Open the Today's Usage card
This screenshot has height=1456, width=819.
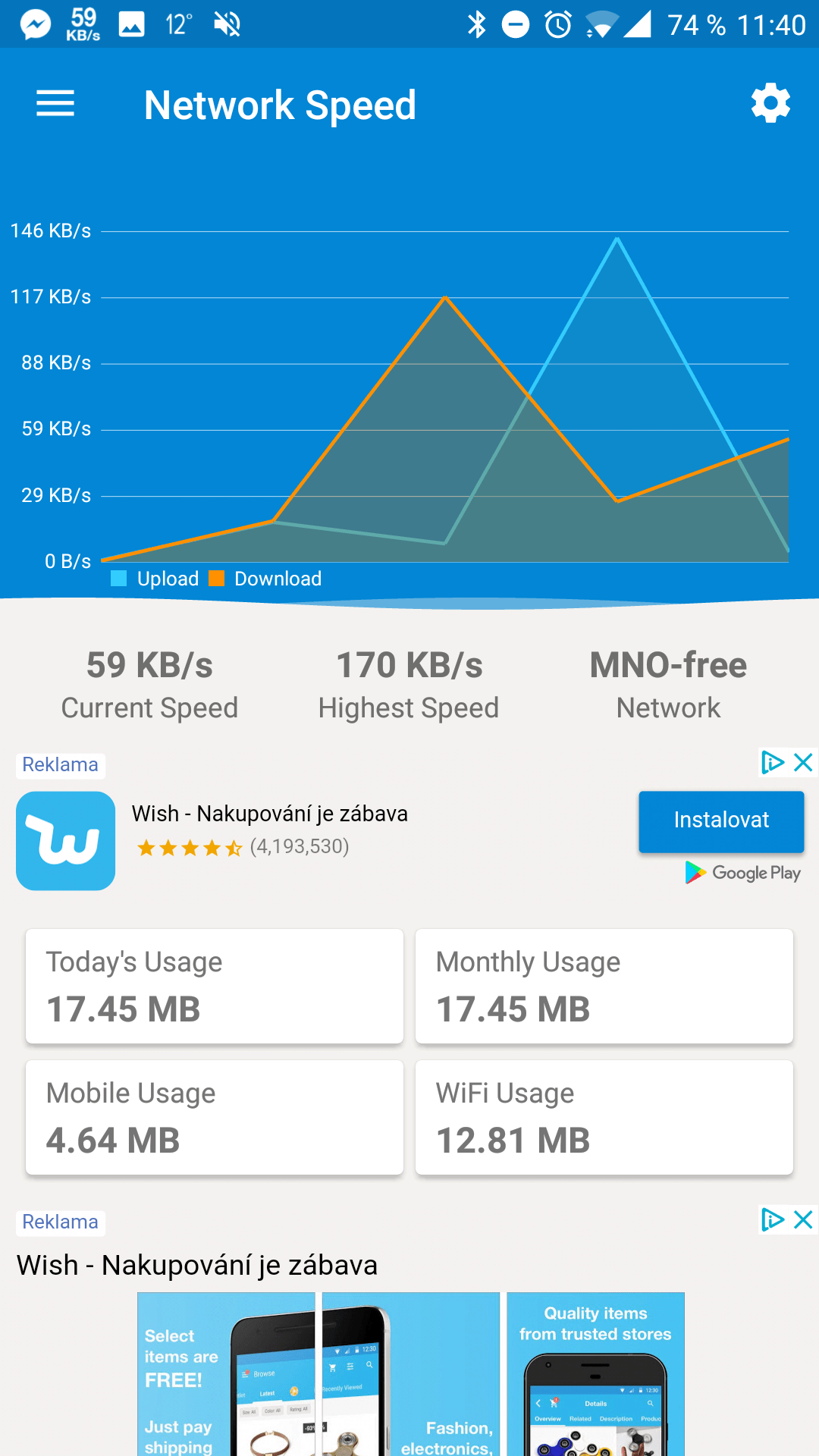pos(215,986)
